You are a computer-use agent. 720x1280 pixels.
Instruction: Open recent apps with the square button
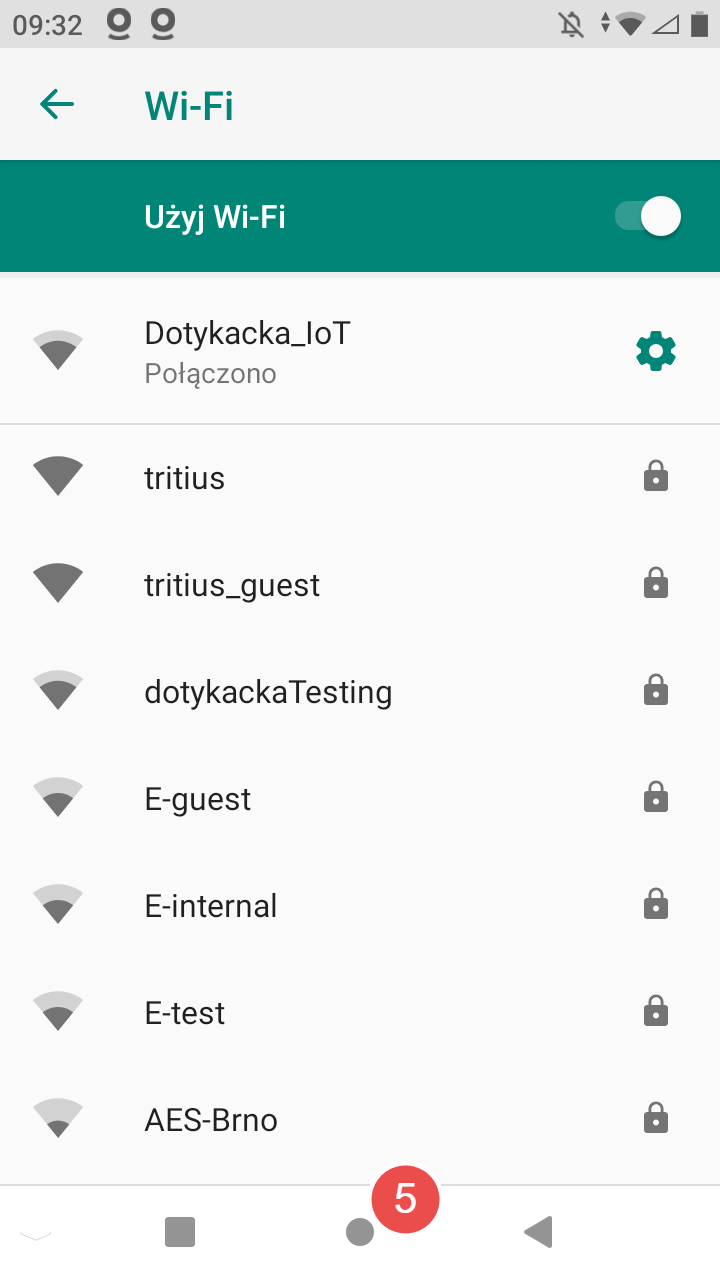tap(180, 1232)
